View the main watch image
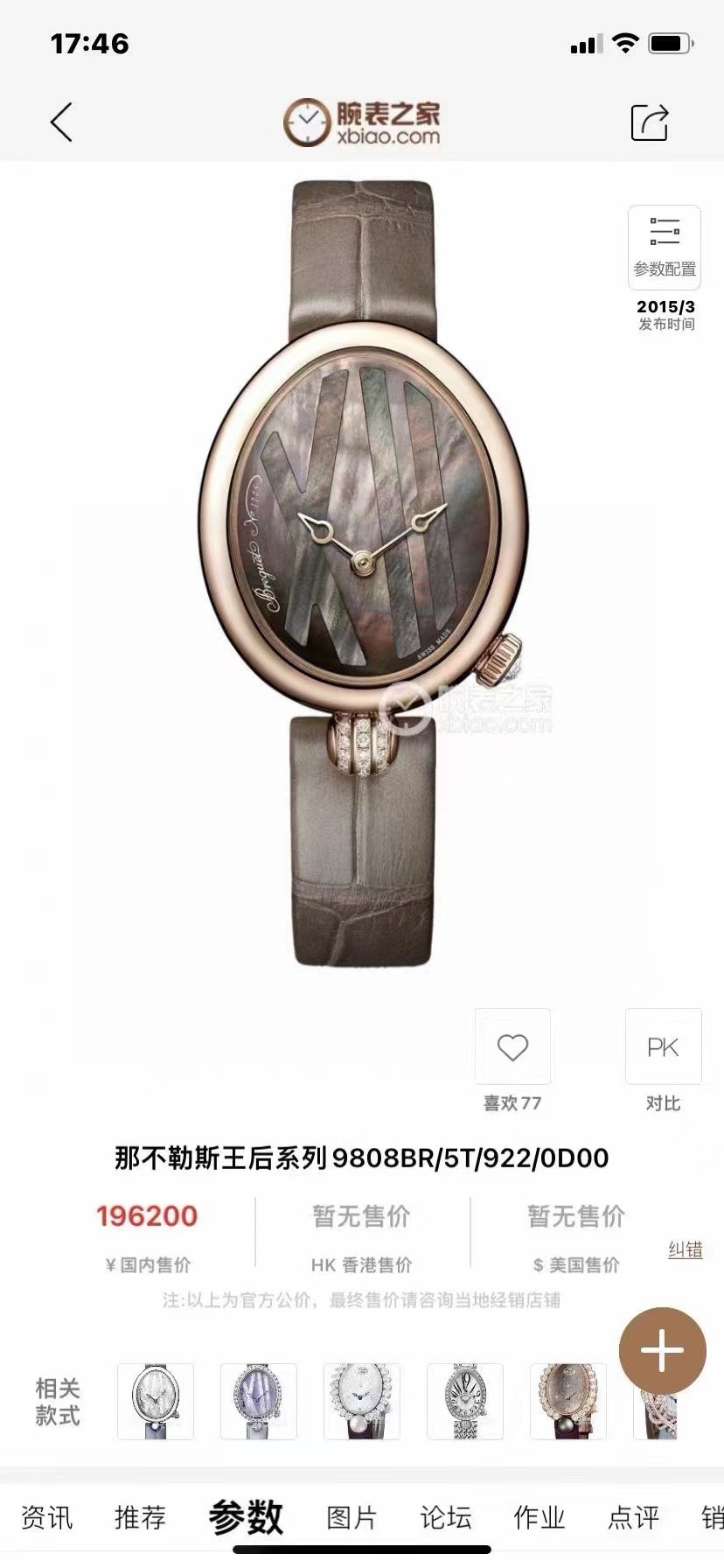The image size is (724, 1568). pos(363,560)
